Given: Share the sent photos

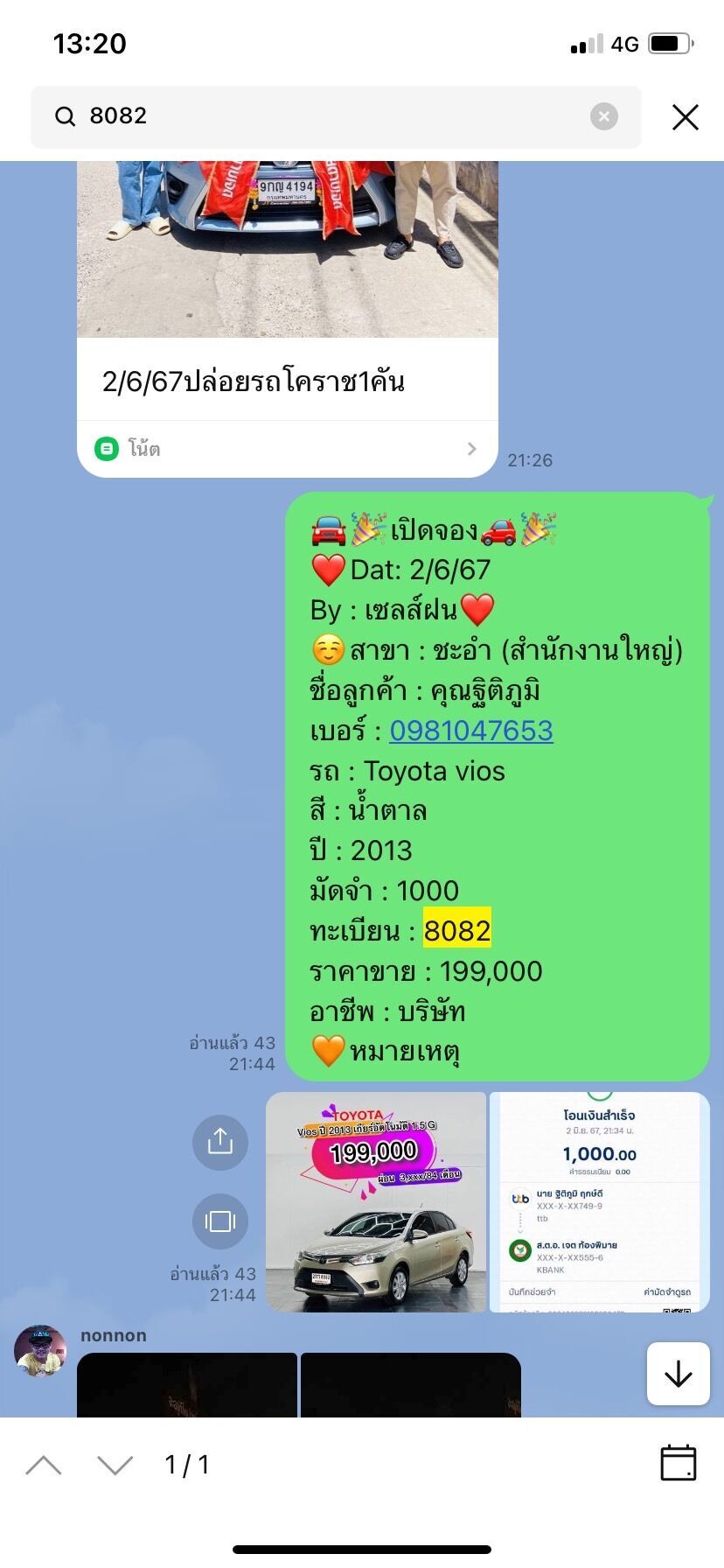Looking at the screenshot, I should tap(220, 1142).
